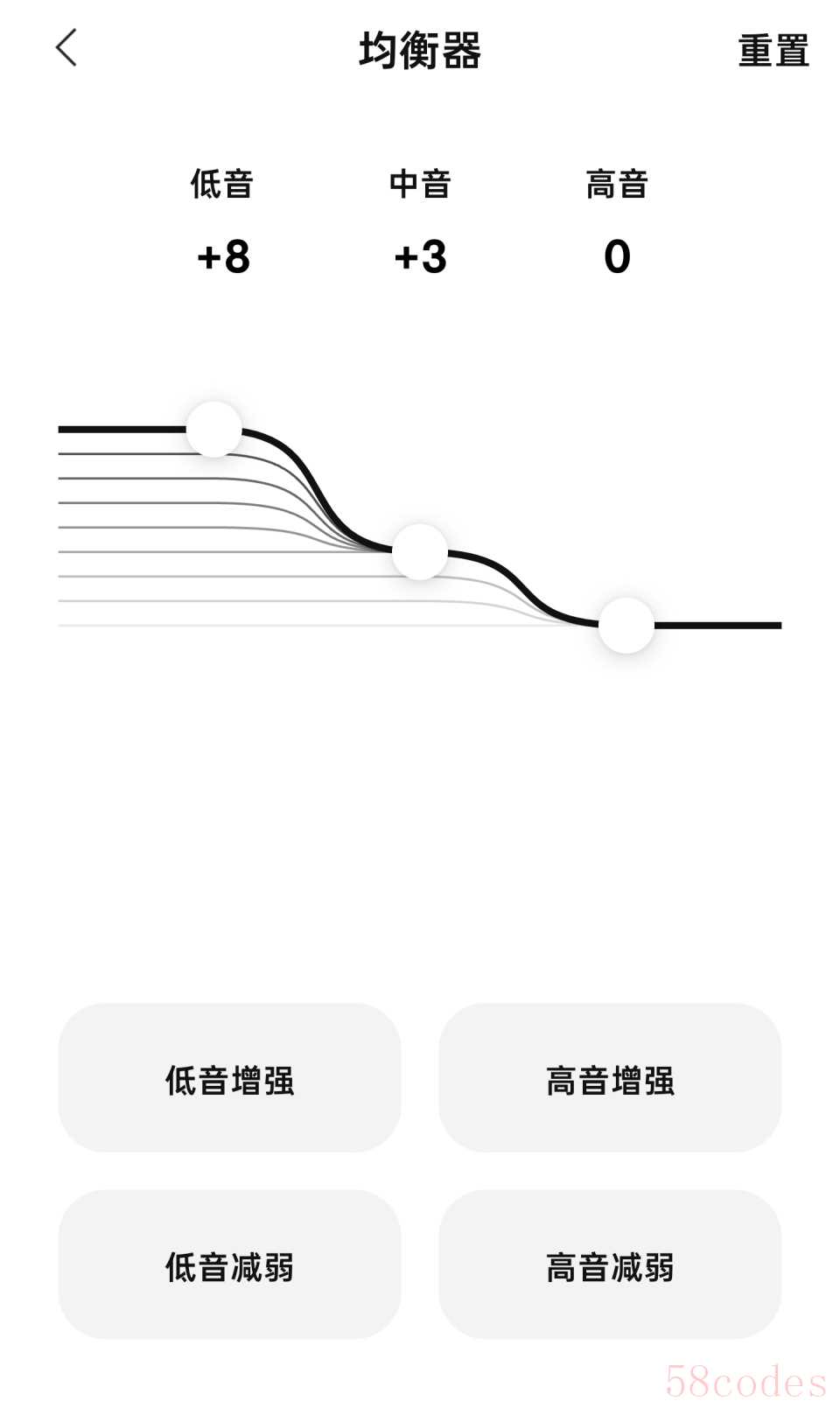Image resolution: width=840 pixels, height=1408 pixels.
Task: Tap 重置 to reset the equalizer
Action: (773, 51)
